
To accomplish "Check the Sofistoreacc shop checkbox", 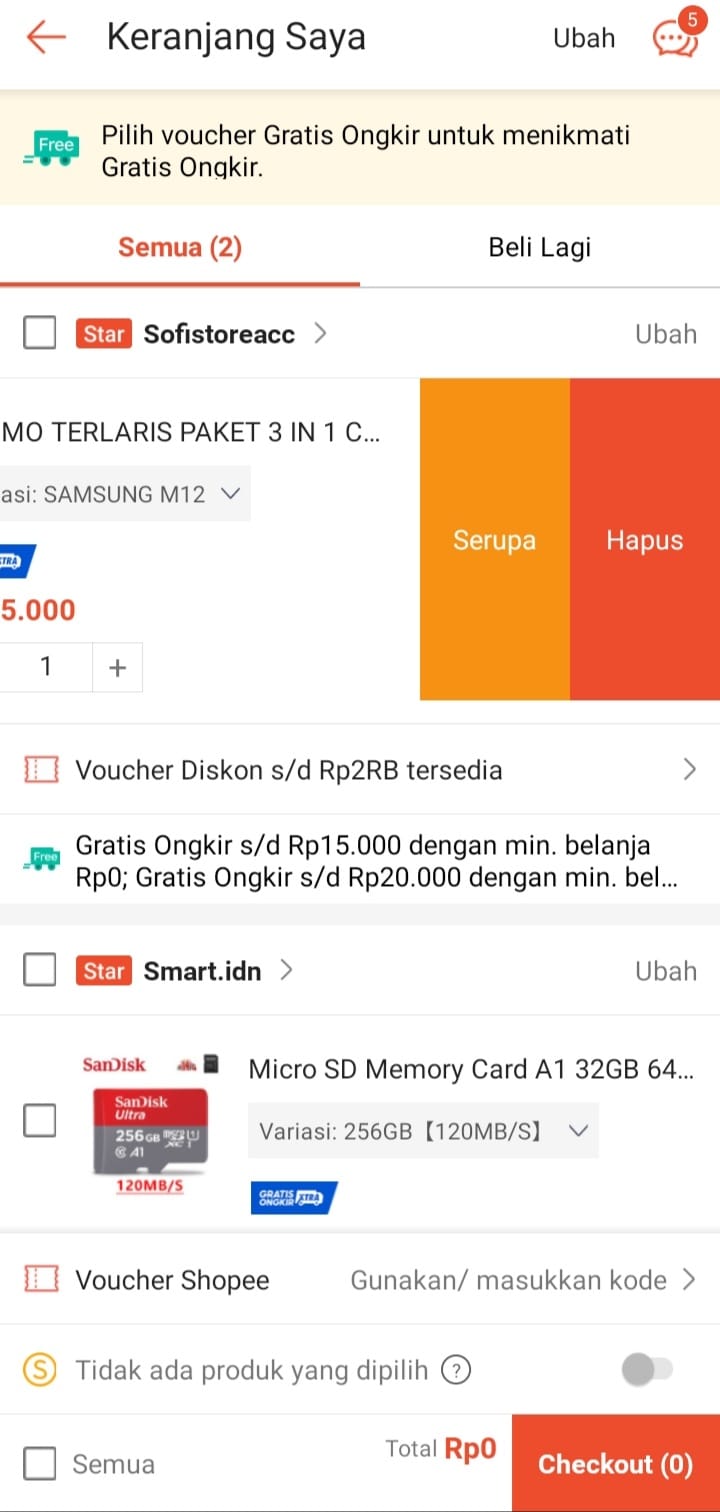I will (x=40, y=333).
